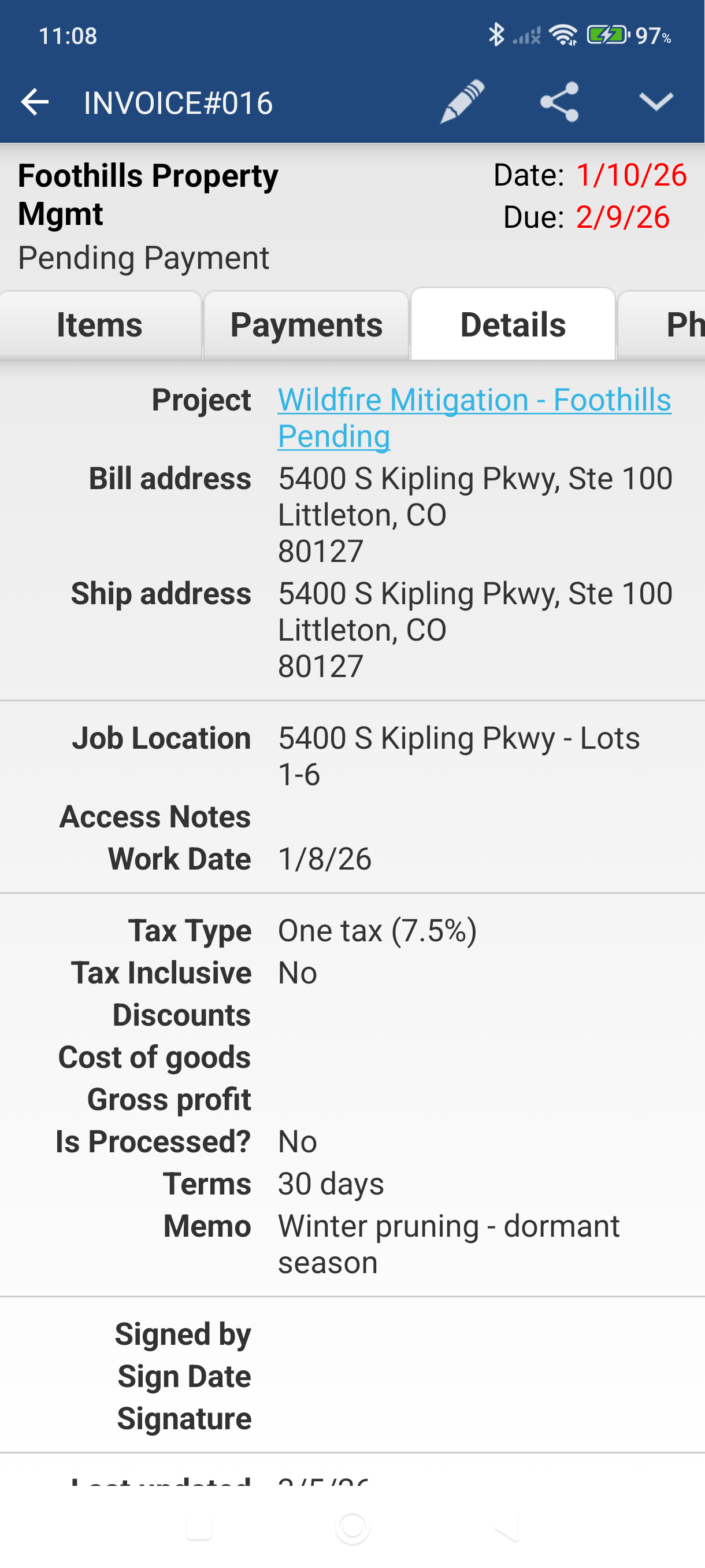This screenshot has width=705, height=1568.
Task: Tap the Bluetooth icon in the status bar
Action: (x=498, y=35)
